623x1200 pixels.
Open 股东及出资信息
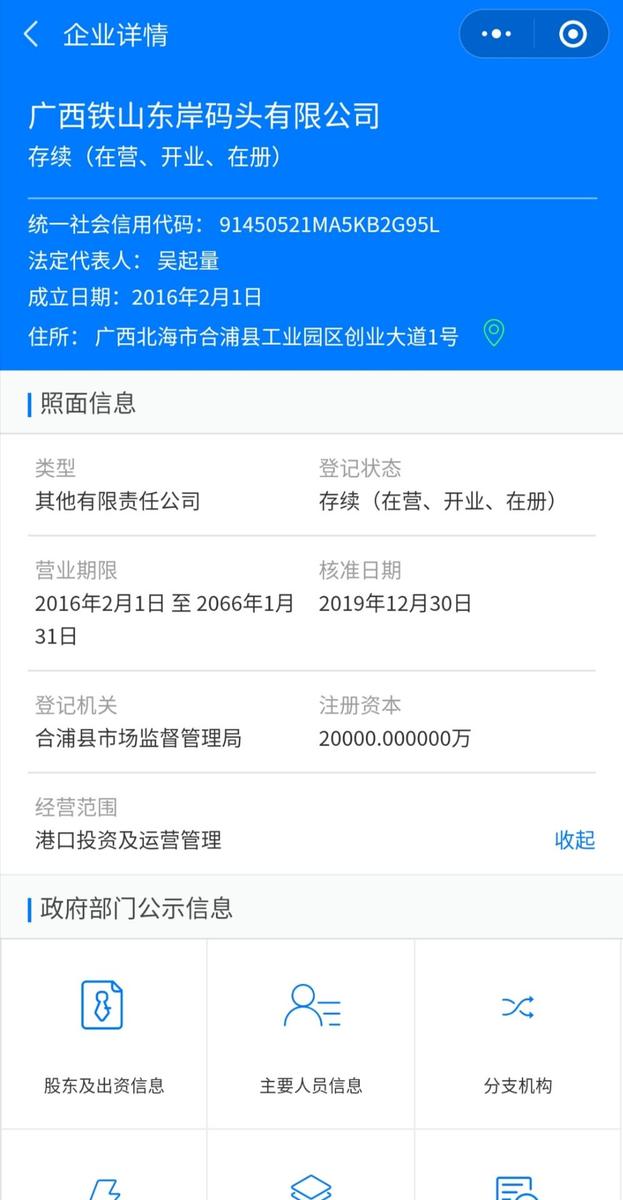104,1034
